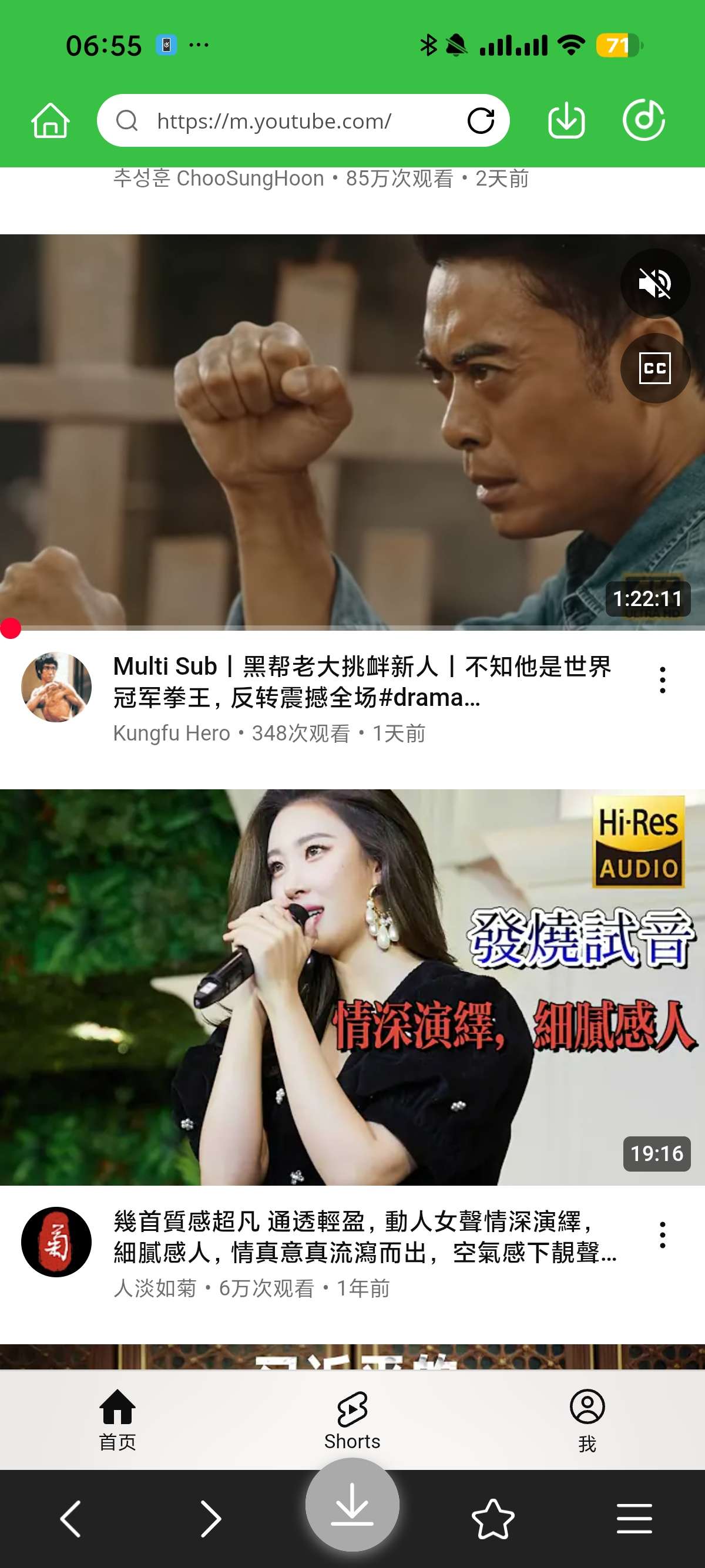Open 人淡如菊 channel avatar

pos(56,1241)
